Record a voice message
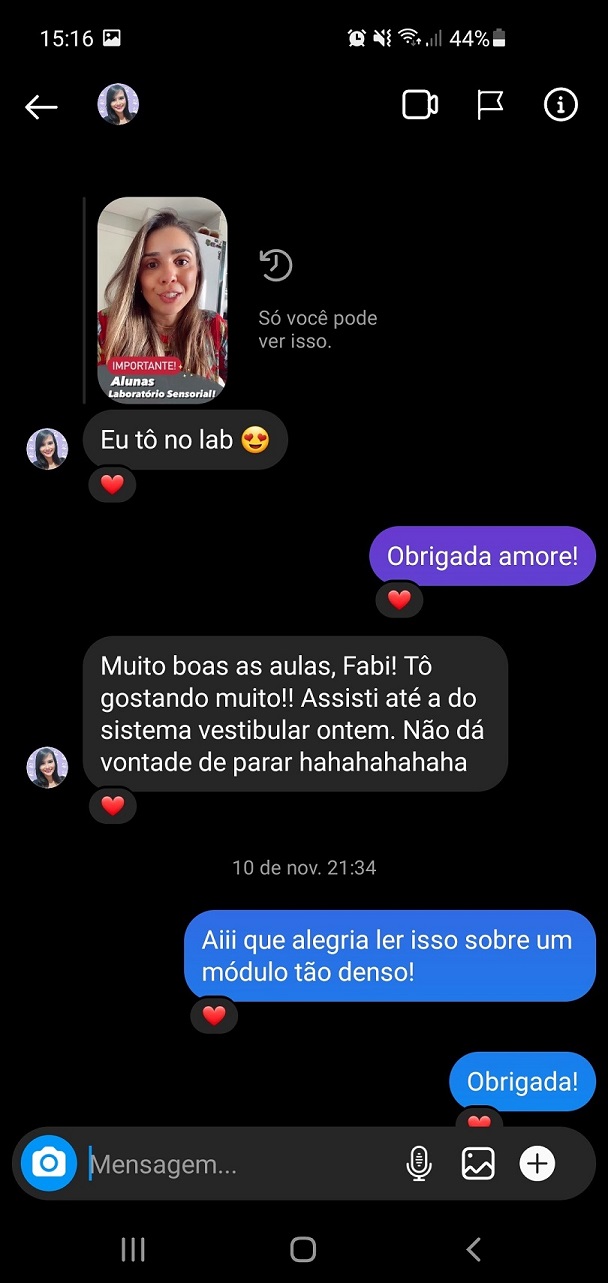This screenshot has height=1283, width=608. pyautogui.click(x=419, y=1163)
